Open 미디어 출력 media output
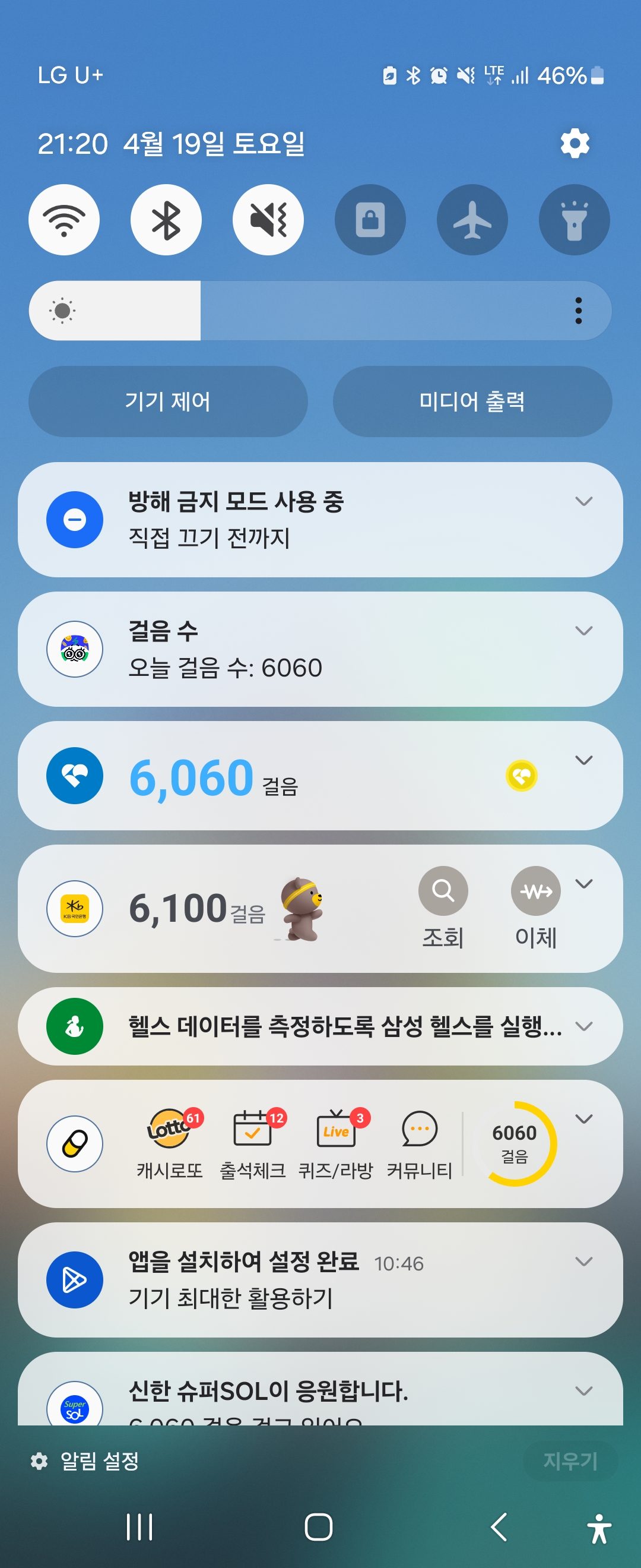 [472, 402]
